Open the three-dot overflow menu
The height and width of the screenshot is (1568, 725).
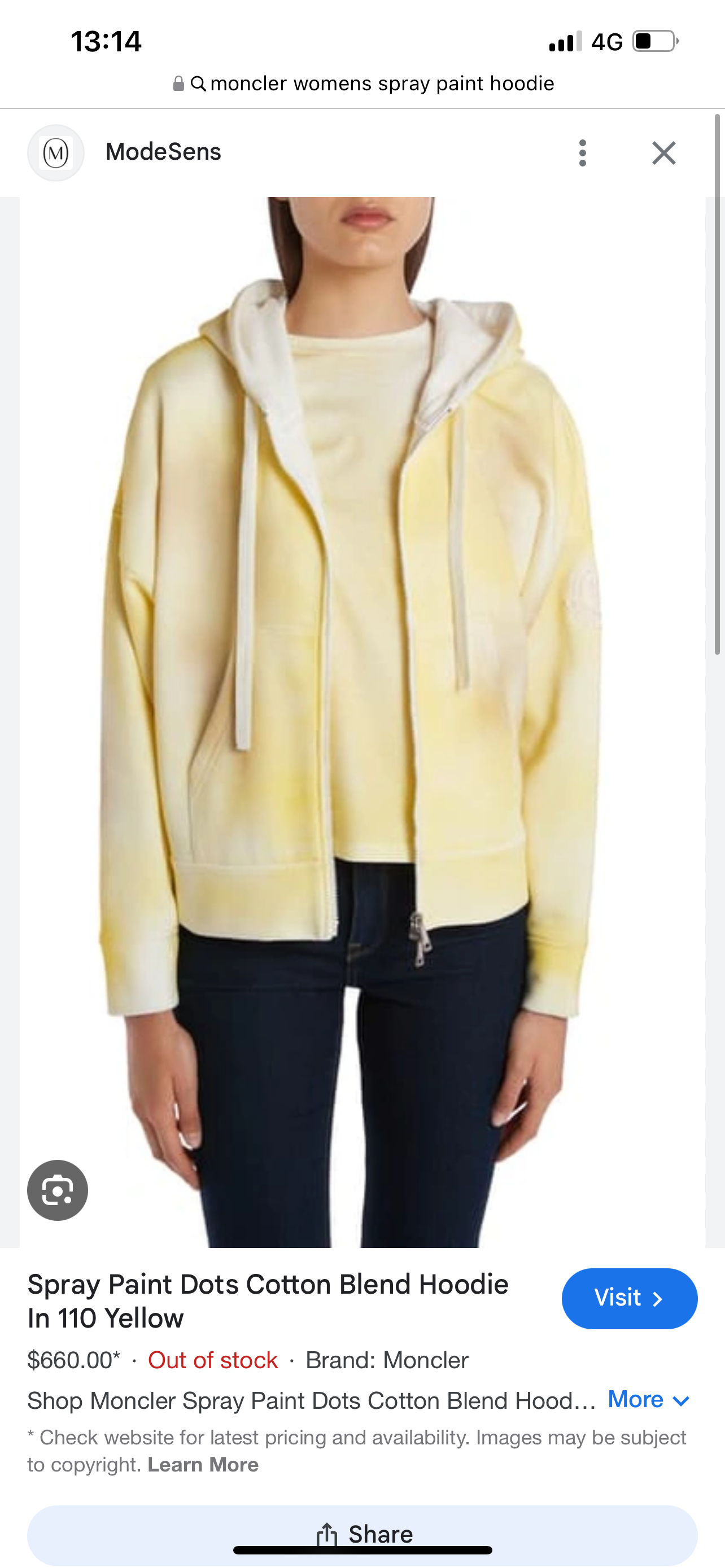583,153
